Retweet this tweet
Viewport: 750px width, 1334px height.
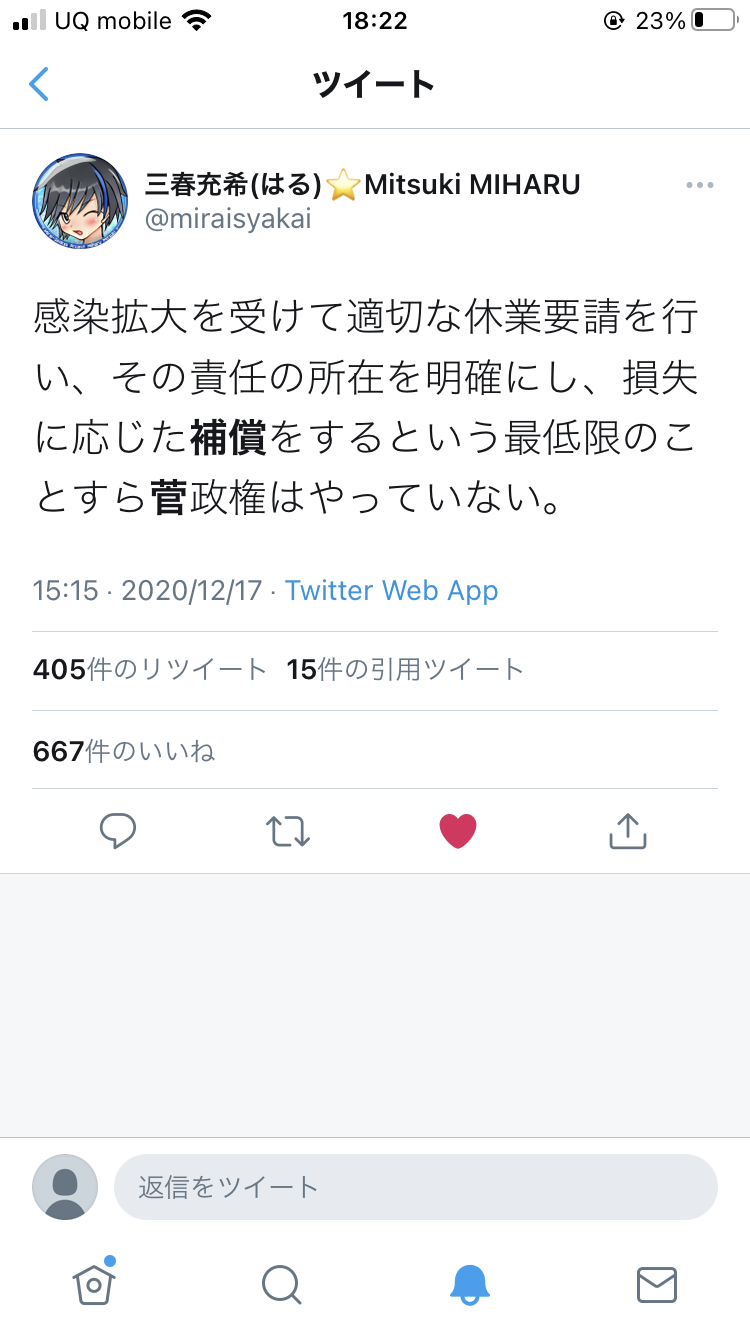pos(288,830)
